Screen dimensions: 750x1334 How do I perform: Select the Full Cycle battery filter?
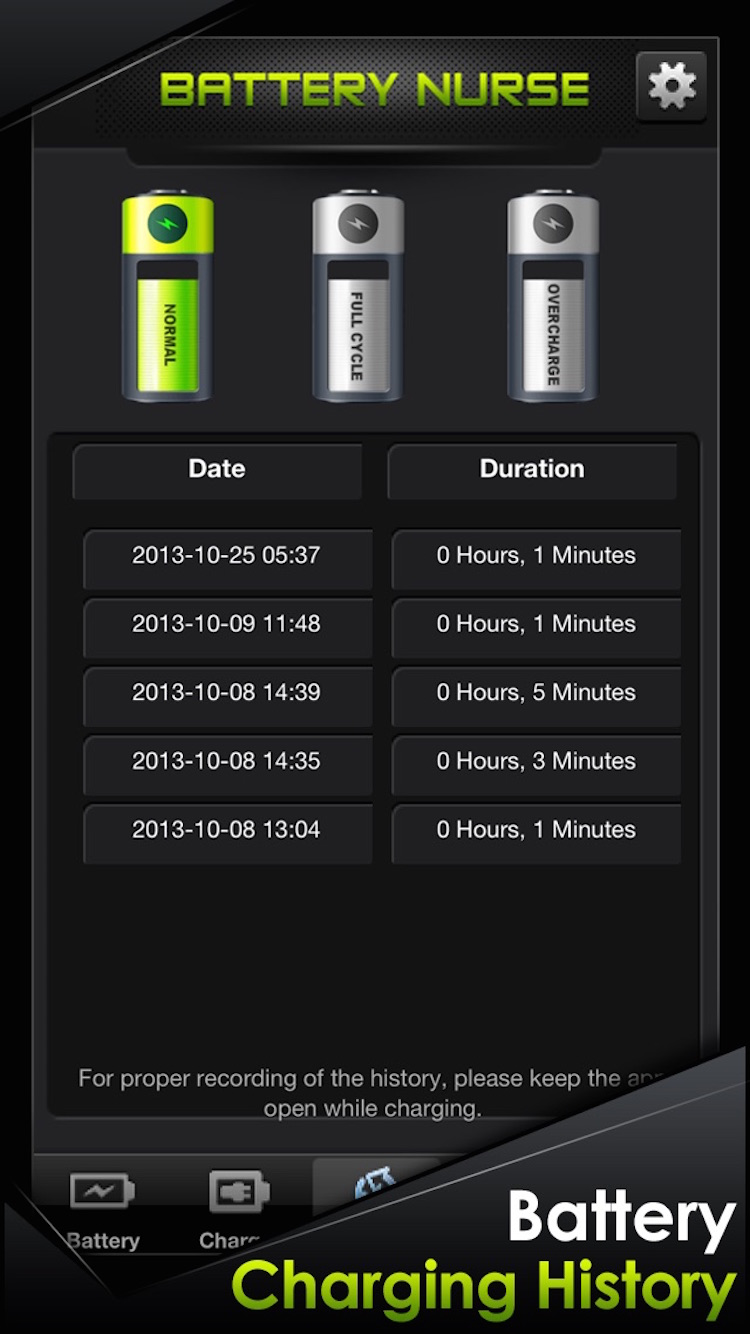[x=357, y=297]
